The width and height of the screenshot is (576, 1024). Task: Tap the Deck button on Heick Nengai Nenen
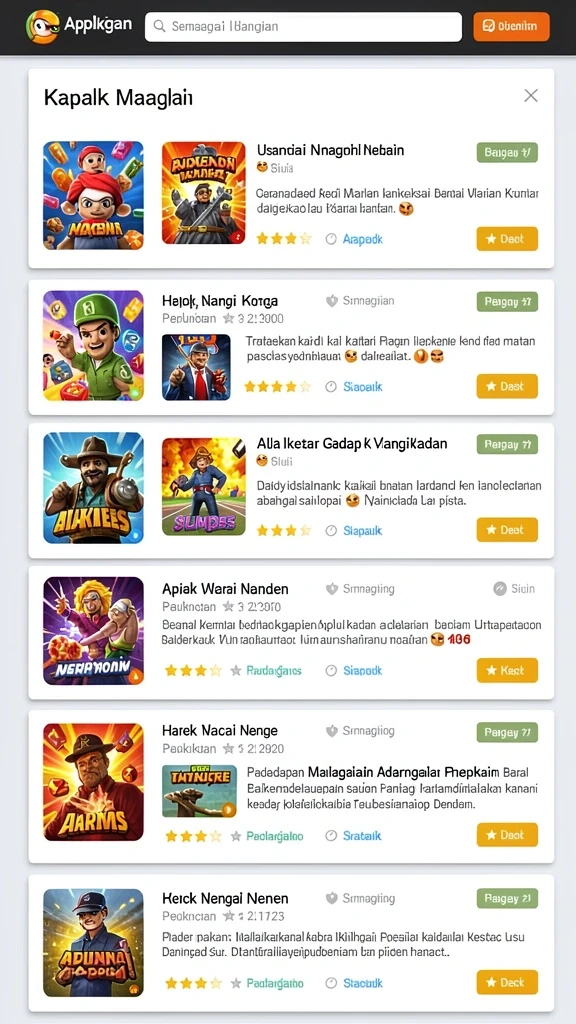pos(507,982)
